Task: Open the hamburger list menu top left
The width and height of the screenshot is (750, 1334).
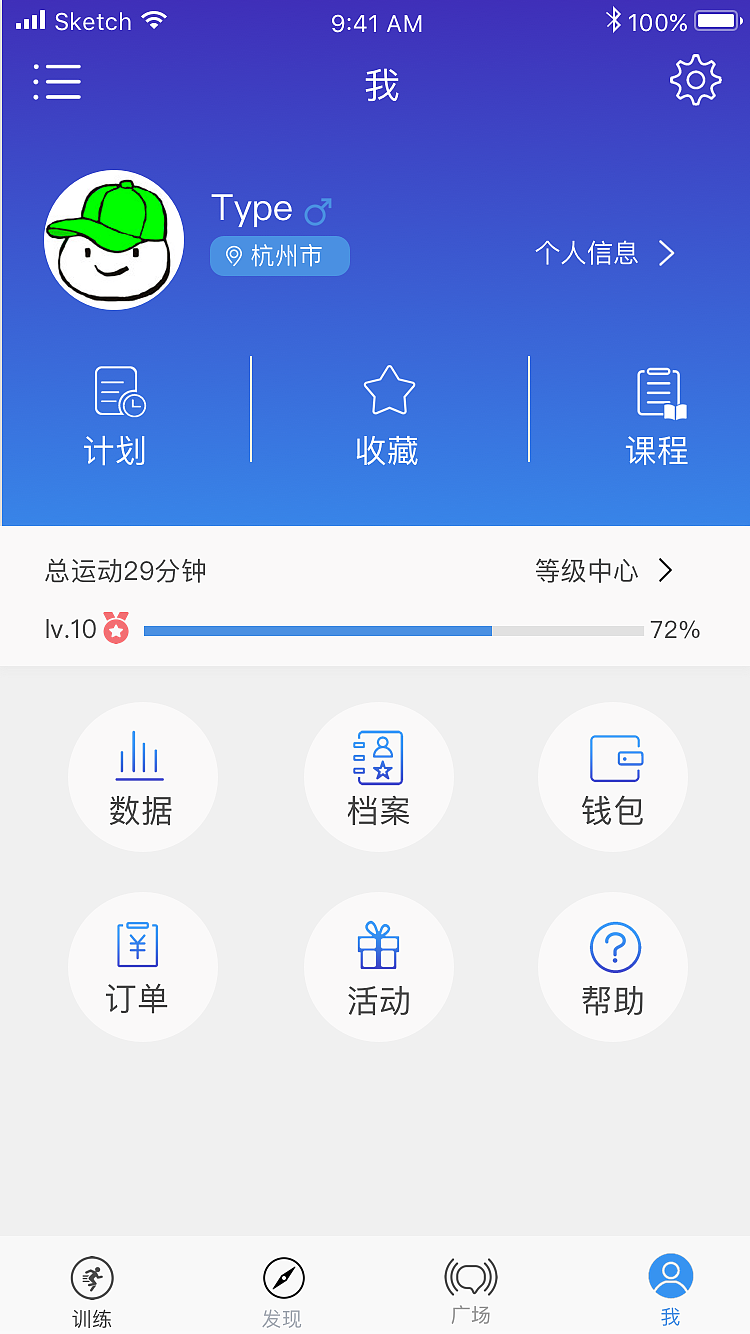Action: click(x=57, y=82)
